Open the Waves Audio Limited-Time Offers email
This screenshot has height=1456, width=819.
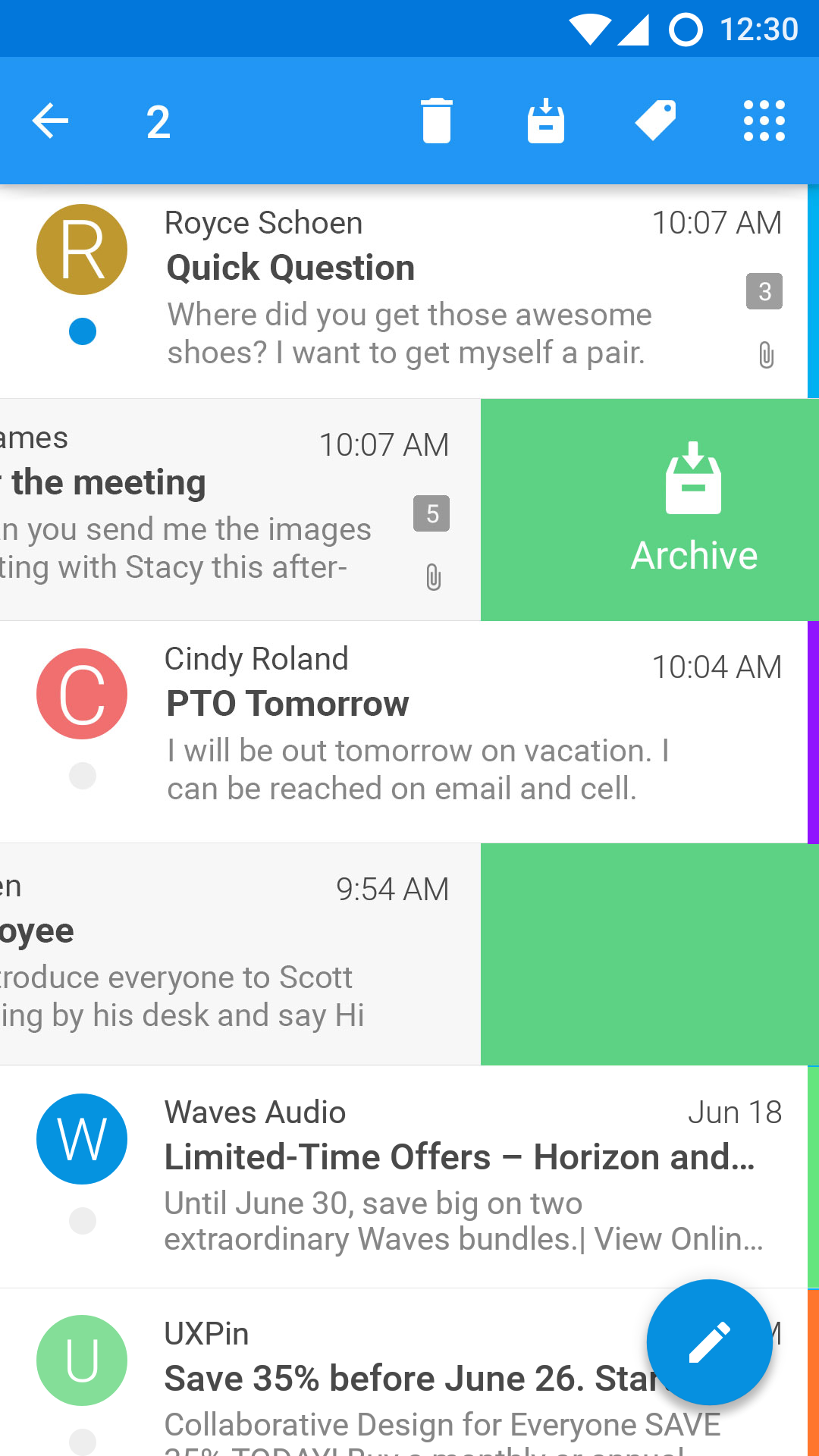tap(455, 1175)
